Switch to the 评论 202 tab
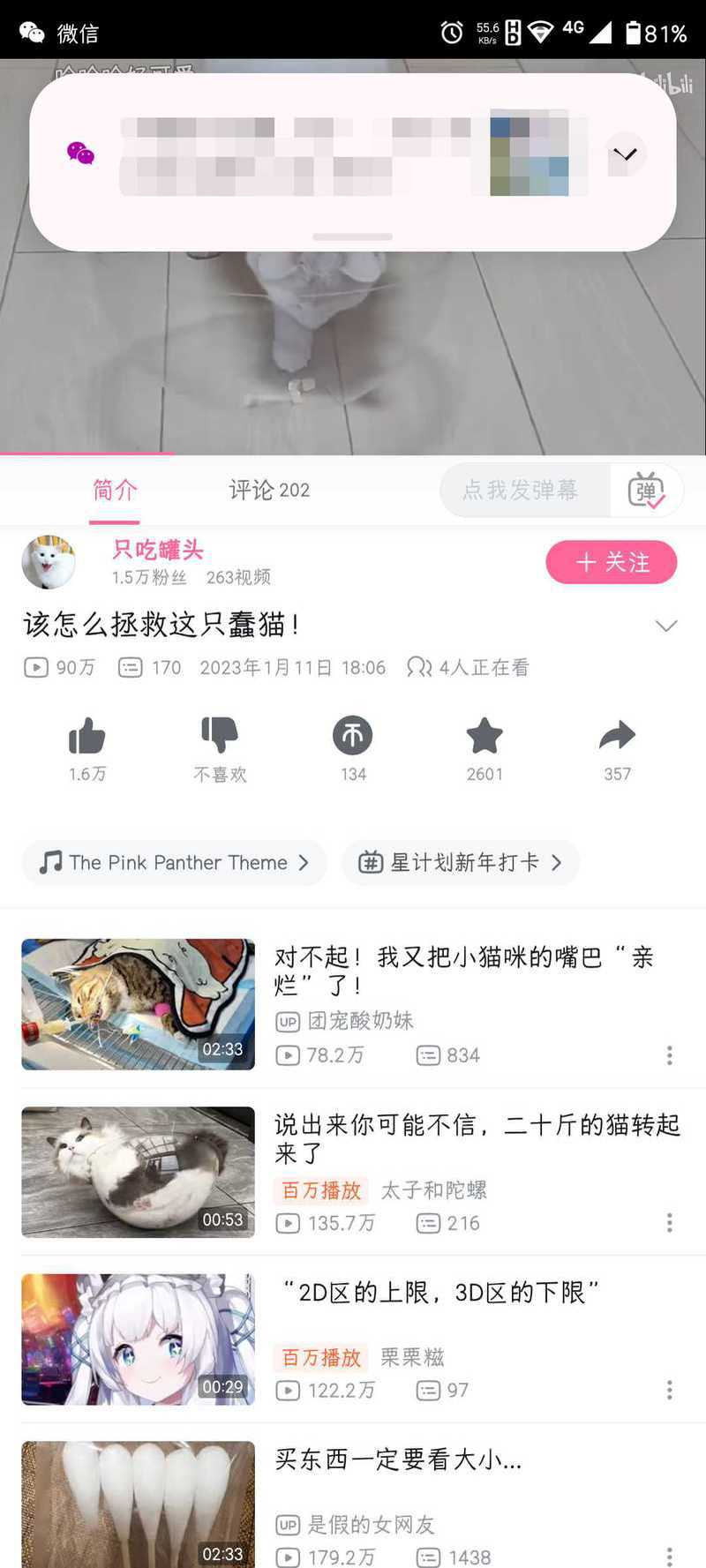 pyautogui.click(x=269, y=490)
